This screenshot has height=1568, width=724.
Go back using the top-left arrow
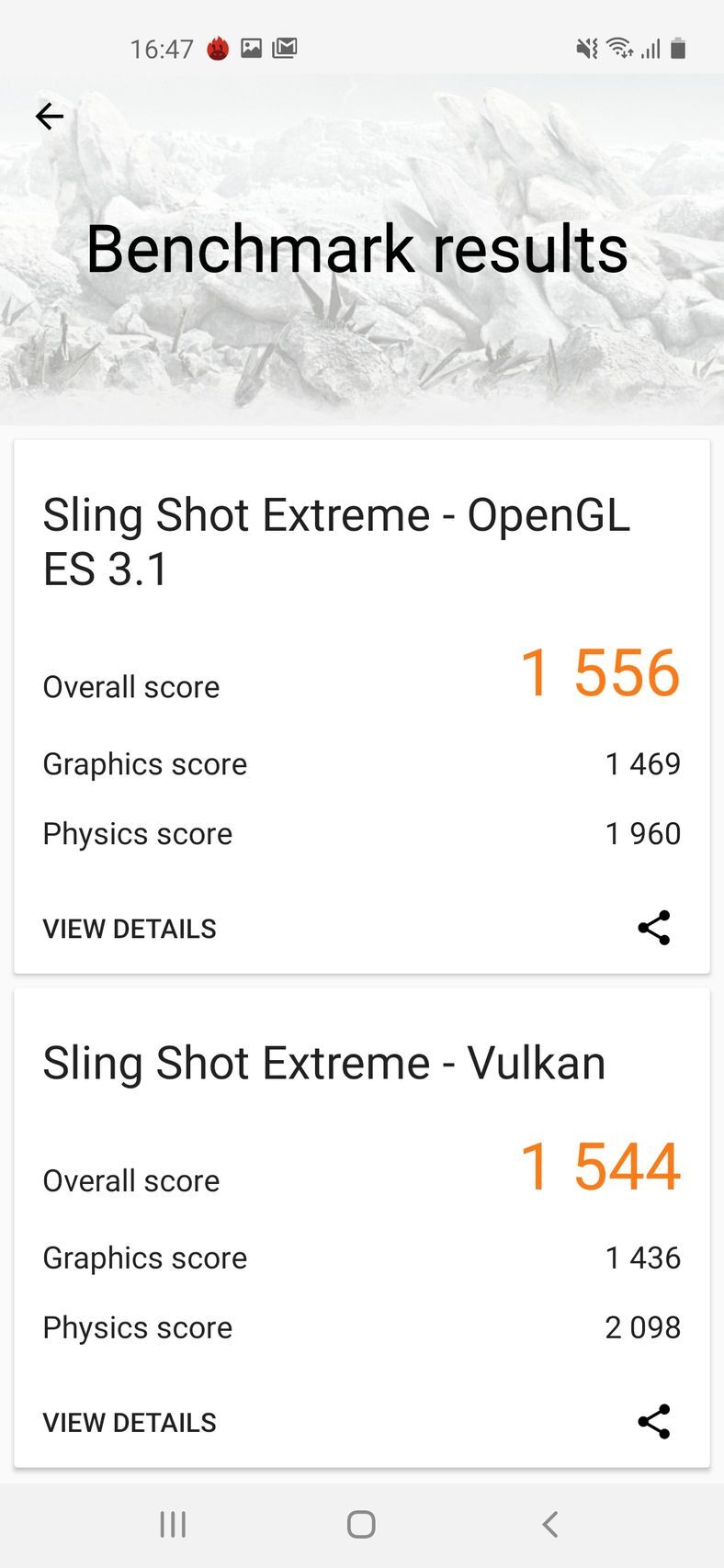click(50, 116)
